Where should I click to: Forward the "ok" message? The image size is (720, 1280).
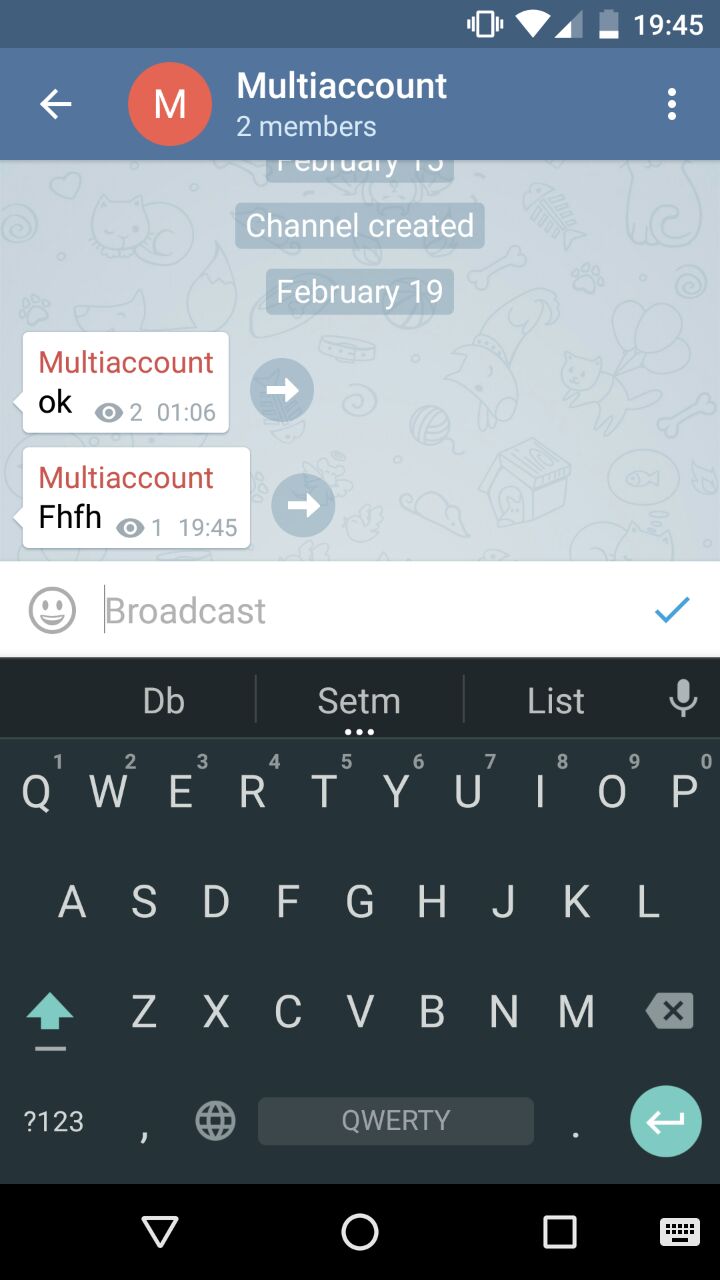(282, 390)
